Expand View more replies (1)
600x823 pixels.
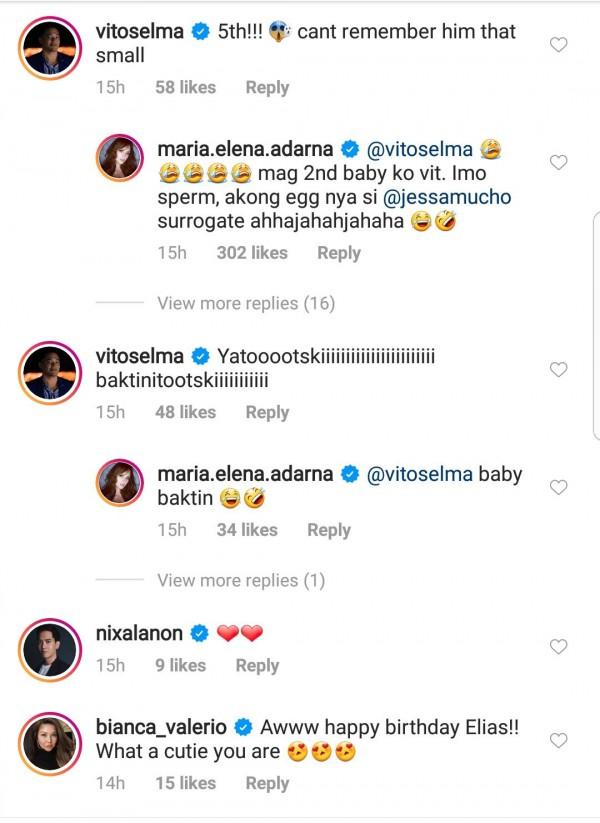pyautogui.click(x=241, y=580)
